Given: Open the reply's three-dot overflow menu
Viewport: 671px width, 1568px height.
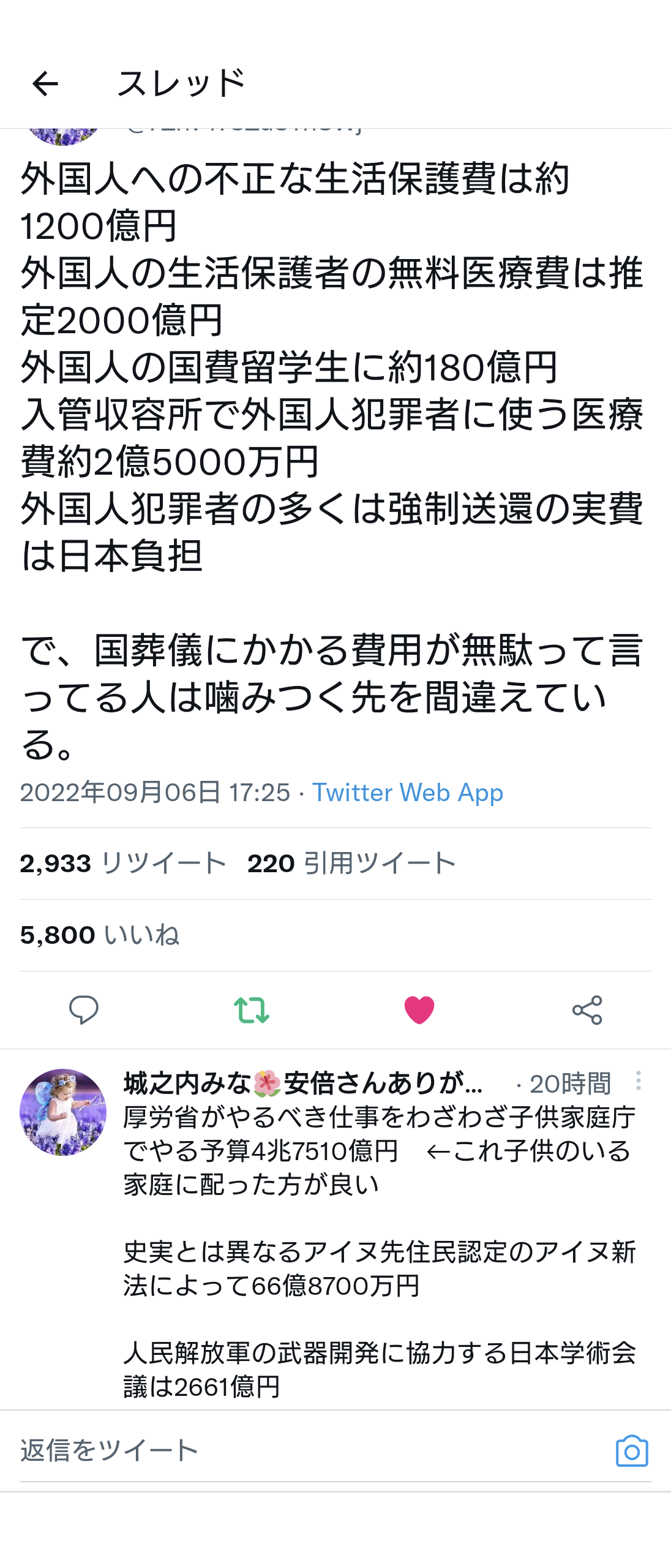Looking at the screenshot, I should 638,1080.
